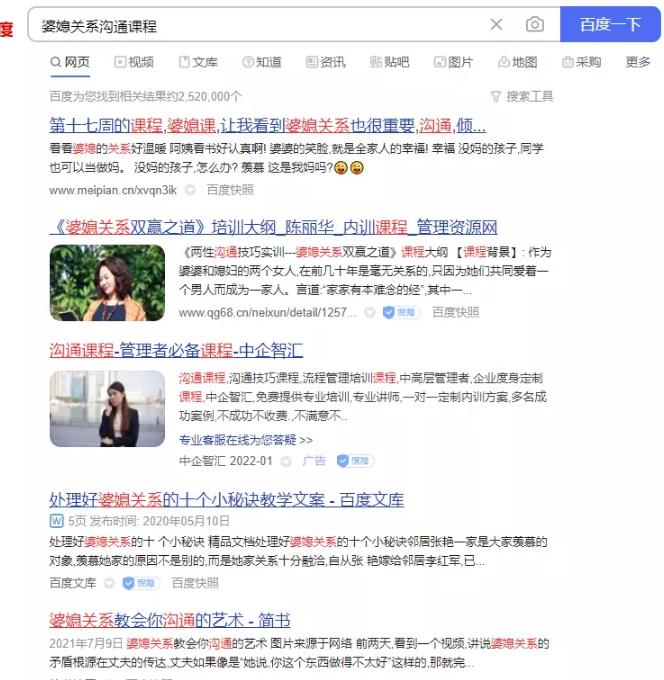Tap the search box with 婆媳关系沟通课程

[250, 25]
